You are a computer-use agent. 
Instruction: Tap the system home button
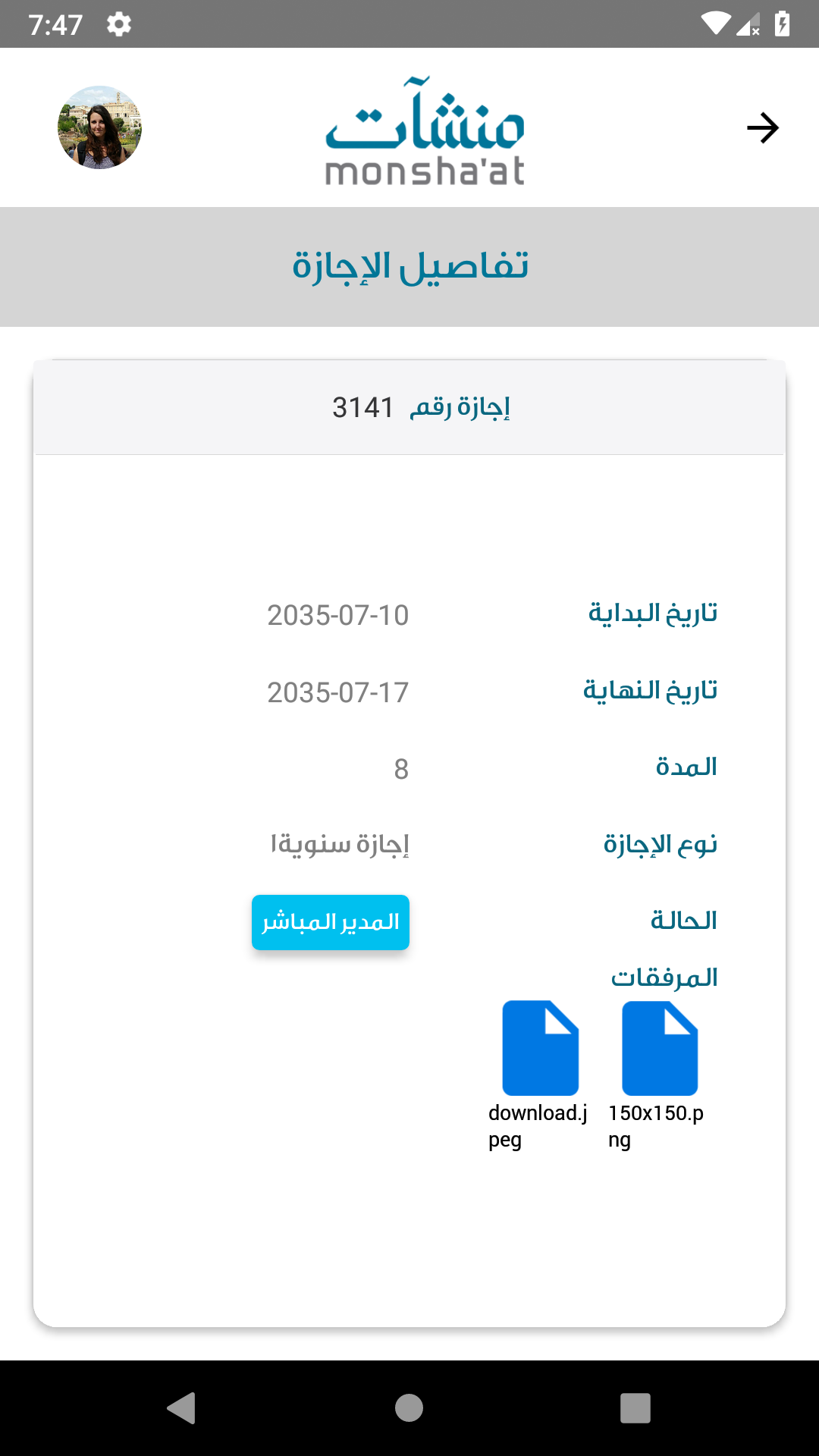[409, 1408]
